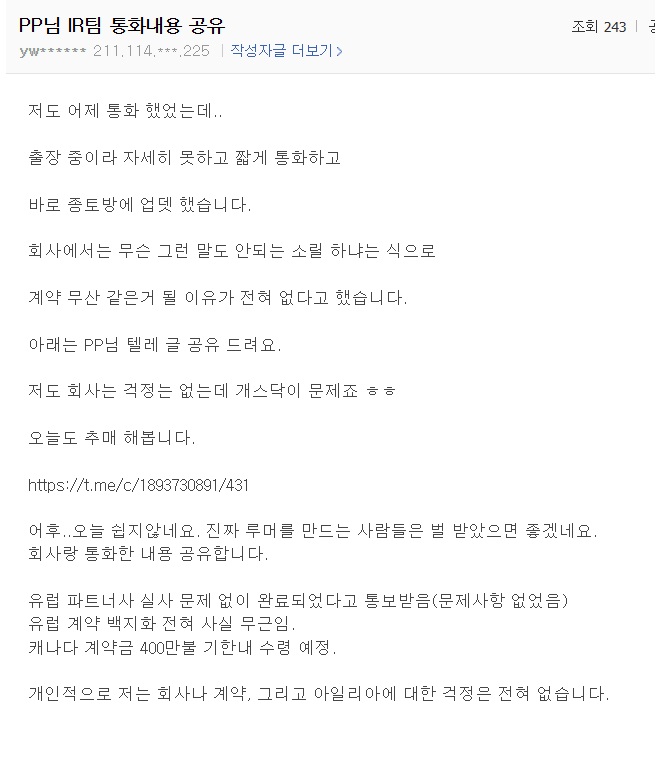Image resolution: width=655 pixels, height=765 pixels.
Task: Open 작성자글 더보기 to see author's posts
Action: 286,50
